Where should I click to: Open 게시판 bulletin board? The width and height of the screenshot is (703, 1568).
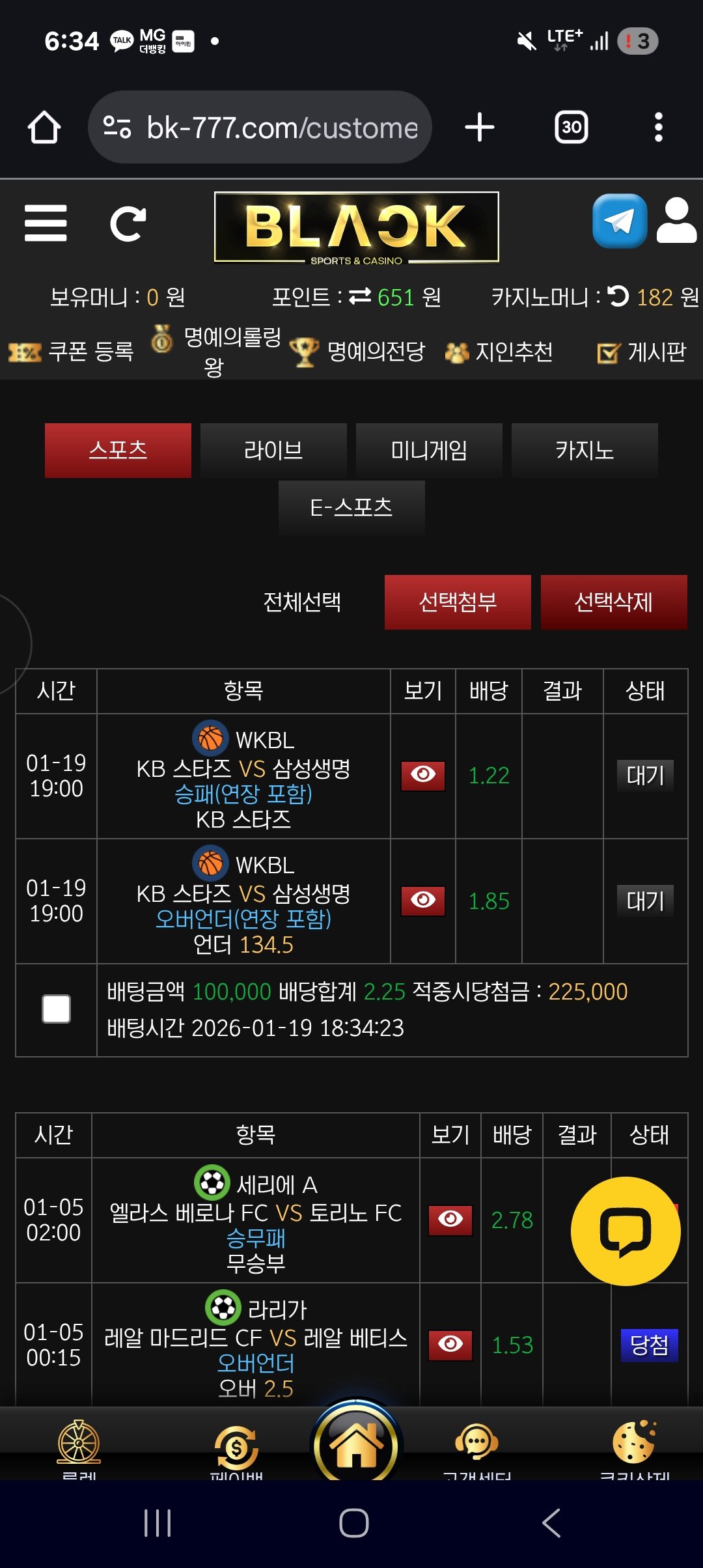coord(642,352)
